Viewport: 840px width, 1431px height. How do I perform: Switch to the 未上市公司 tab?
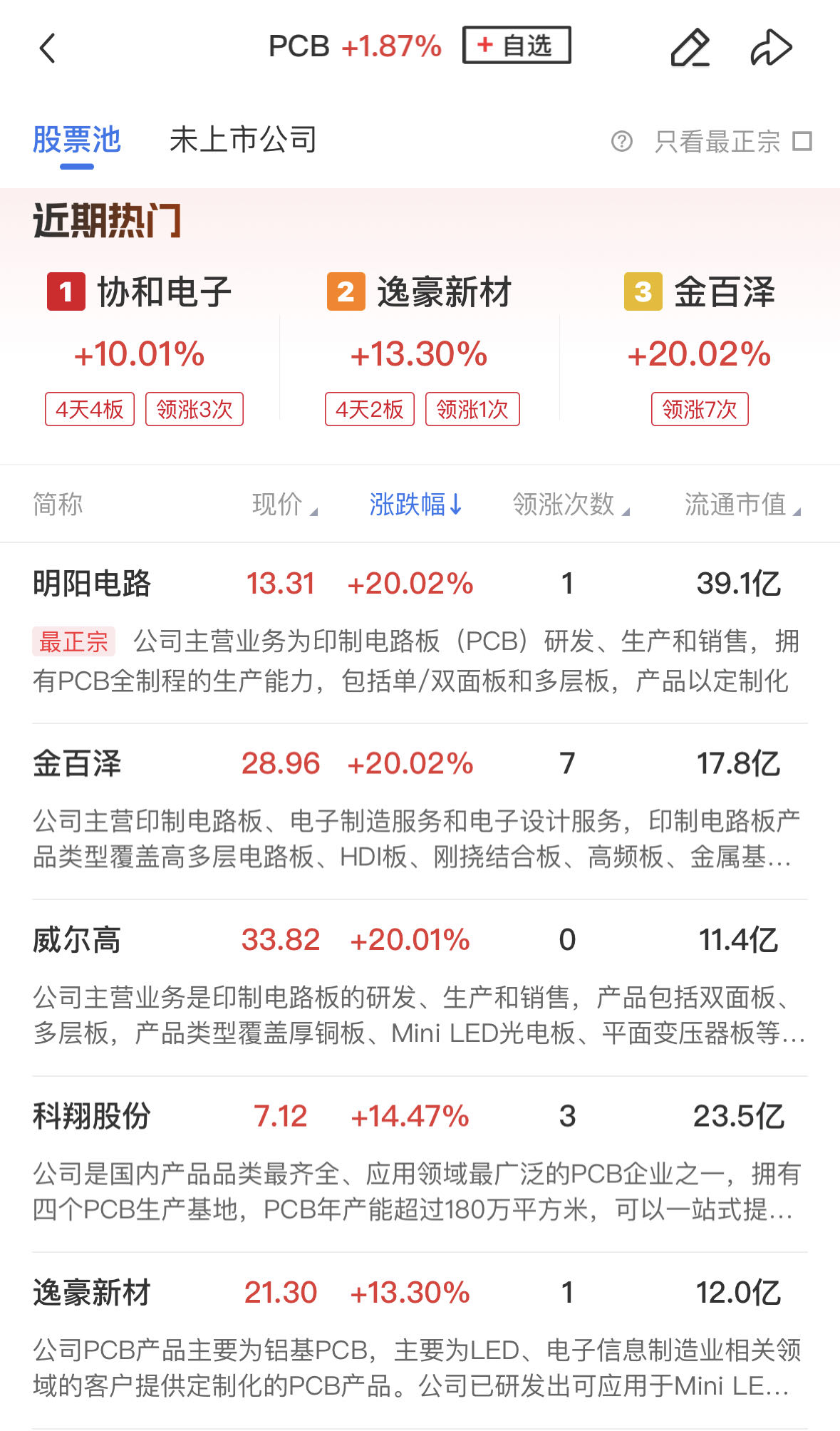click(242, 140)
